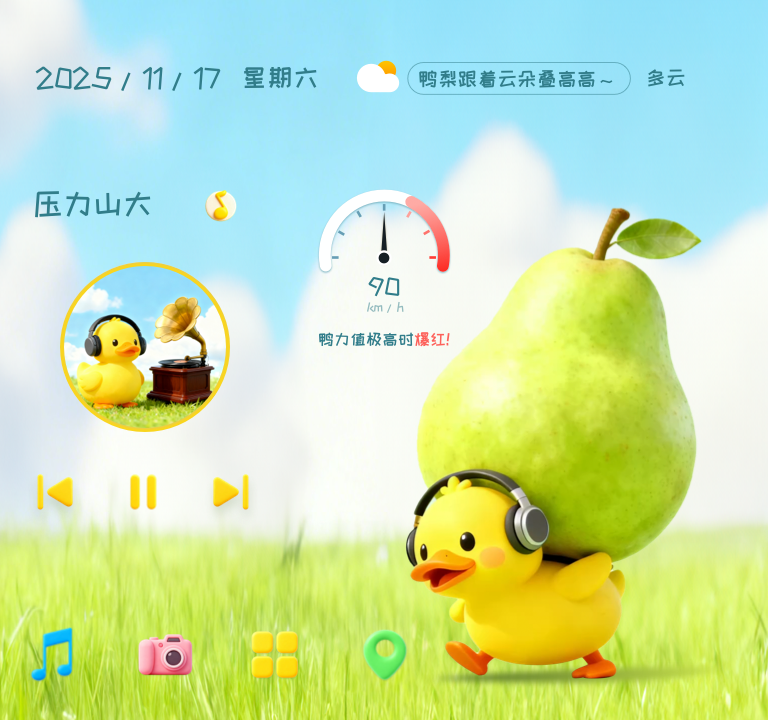Tap the music note beside 压力山大
This screenshot has height=720, width=768.
220,206
